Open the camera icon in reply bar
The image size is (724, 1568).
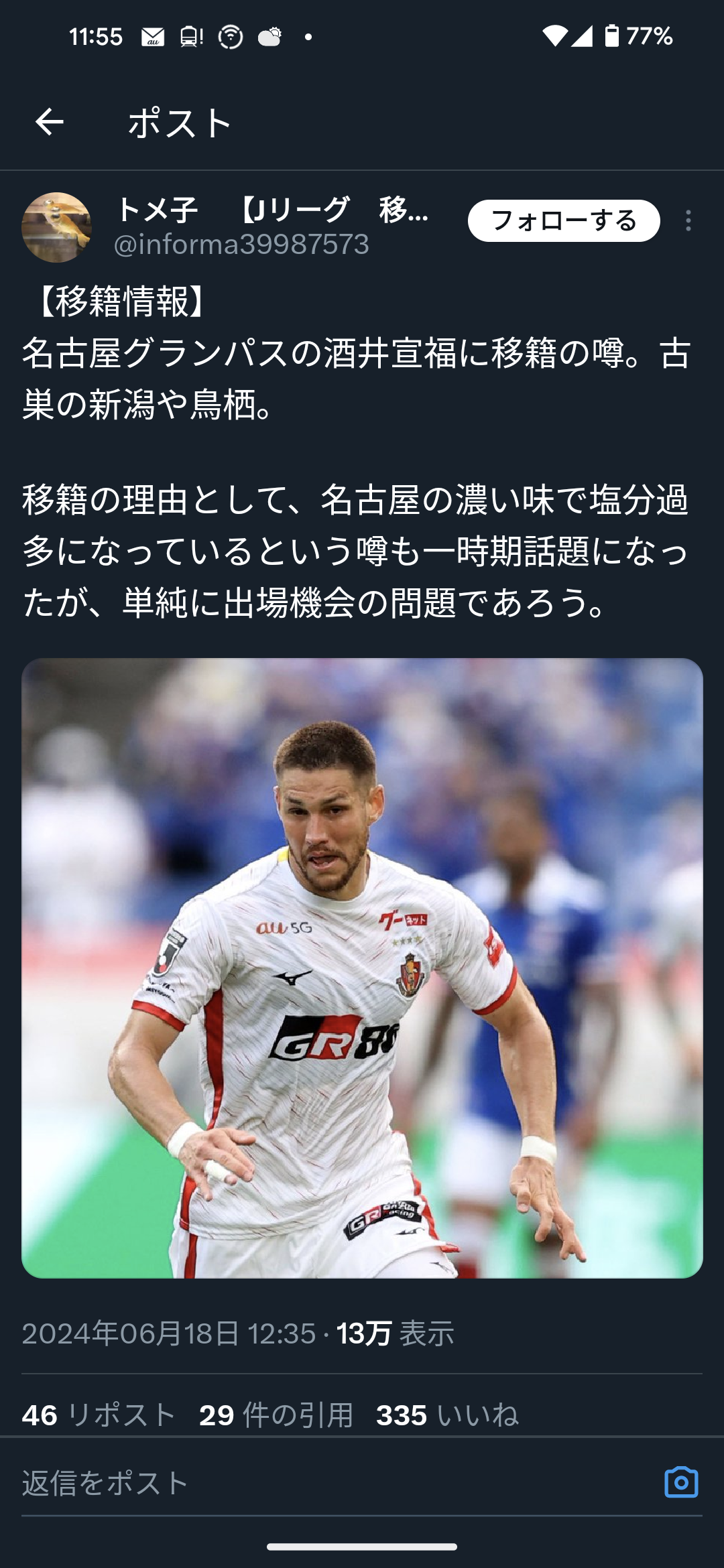click(681, 1482)
